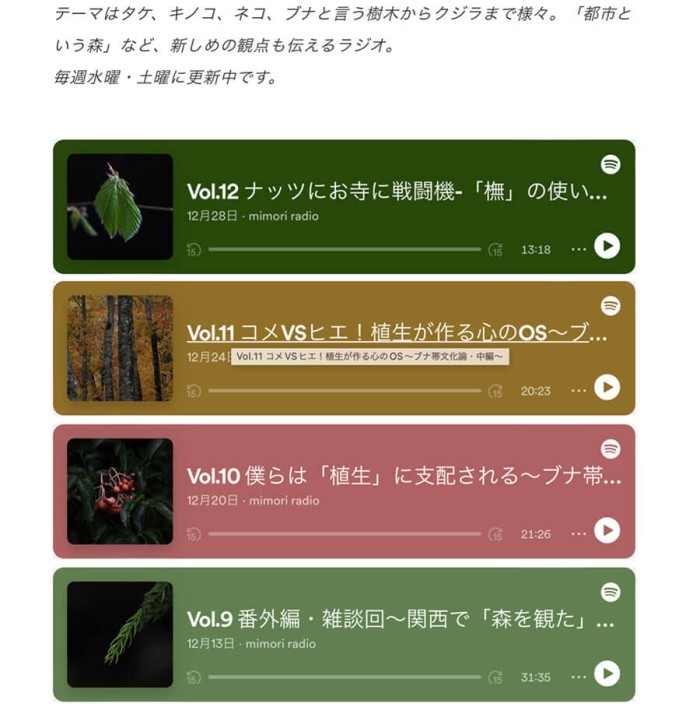This screenshot has height=707, width=700.
Task: Play the Vol.11 episode
Action: click(x=607, y=387)
